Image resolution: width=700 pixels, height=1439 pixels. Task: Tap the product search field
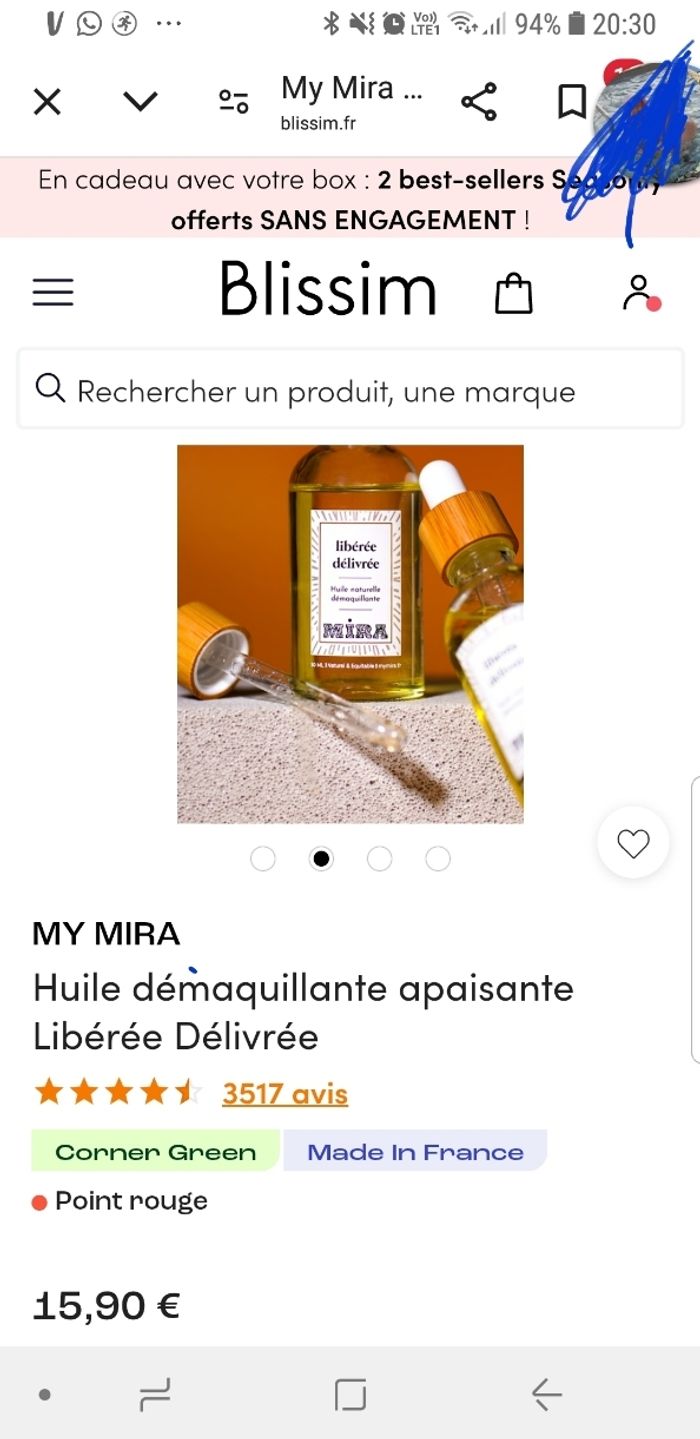(x=350, y=390)
